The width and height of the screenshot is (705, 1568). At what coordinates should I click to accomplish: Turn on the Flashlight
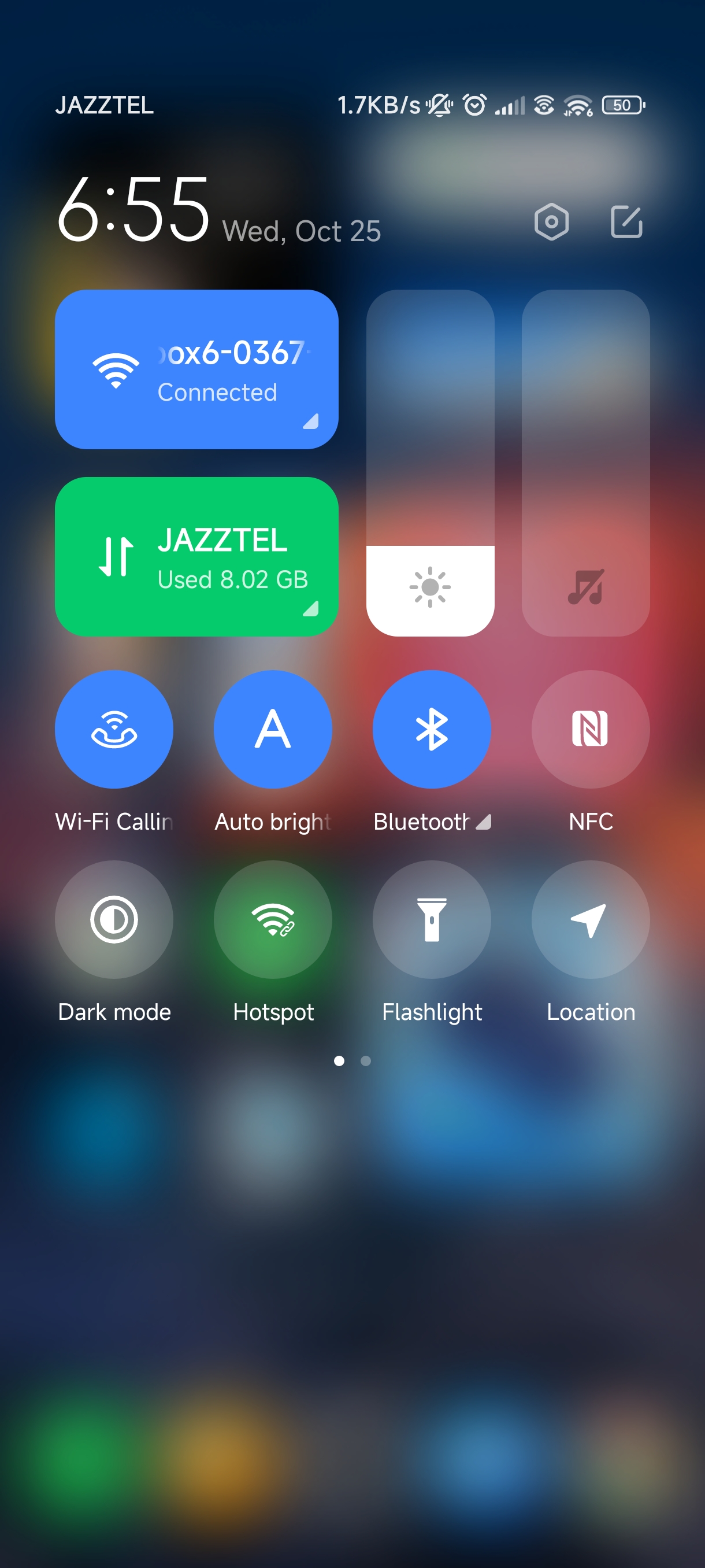coord(432,919)
